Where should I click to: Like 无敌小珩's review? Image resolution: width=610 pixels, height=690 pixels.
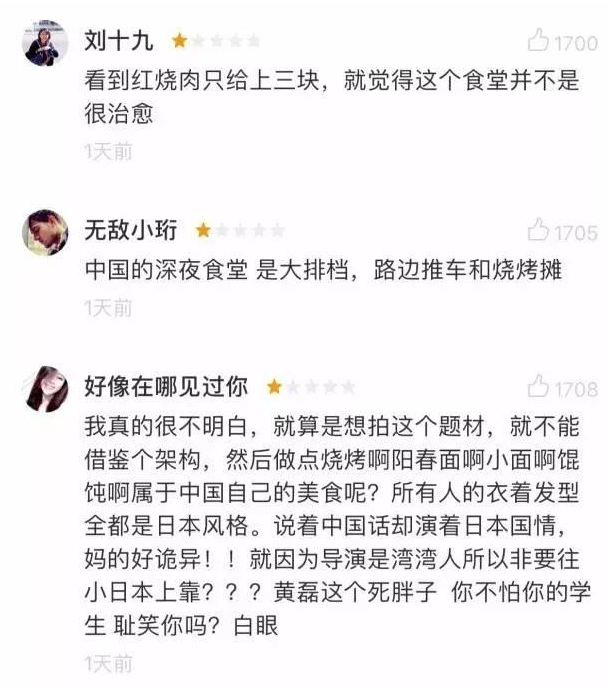pyautogui.click(x=539, y=231)
